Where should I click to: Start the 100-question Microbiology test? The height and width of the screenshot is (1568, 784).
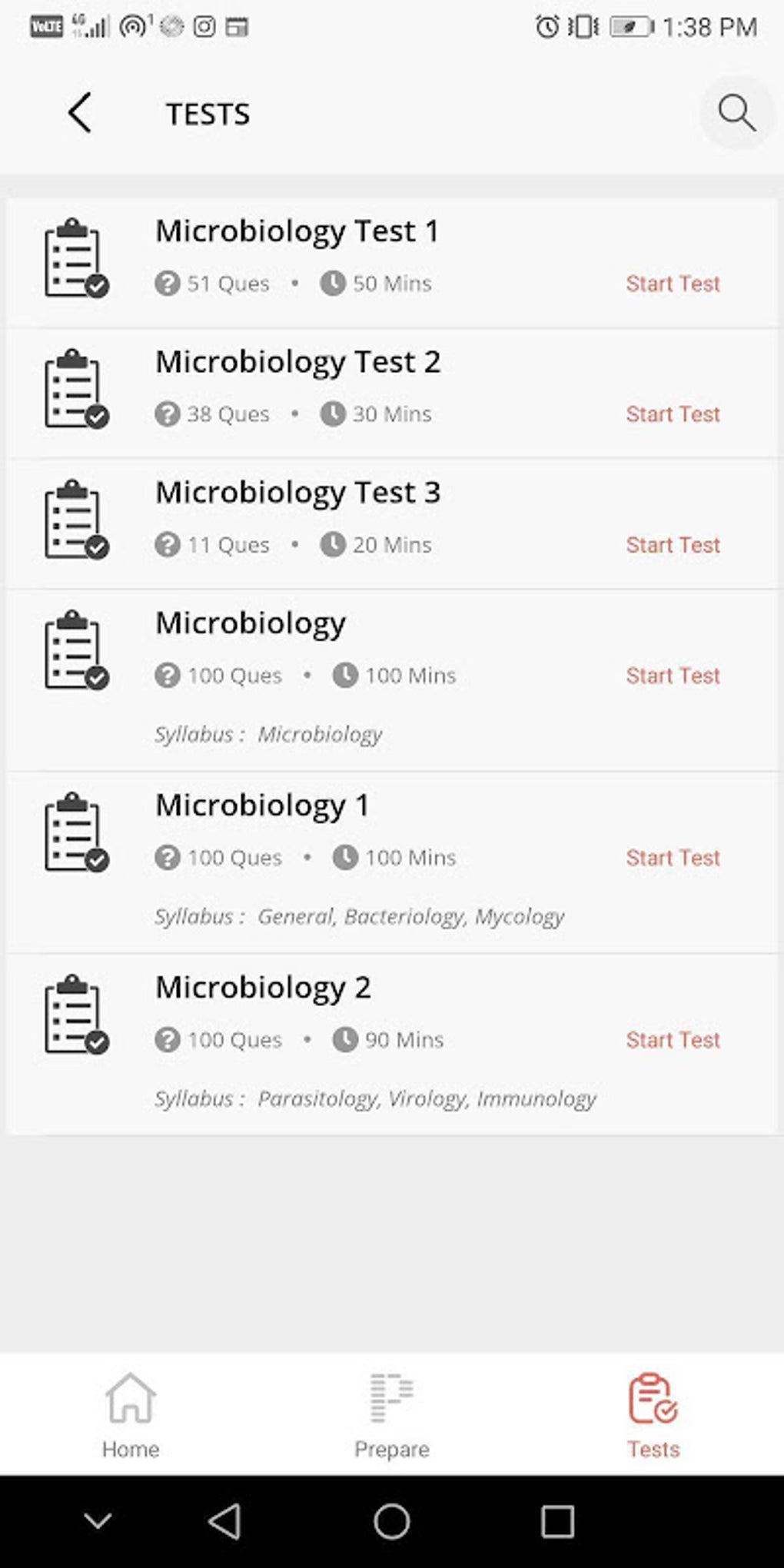pos(672,675)
